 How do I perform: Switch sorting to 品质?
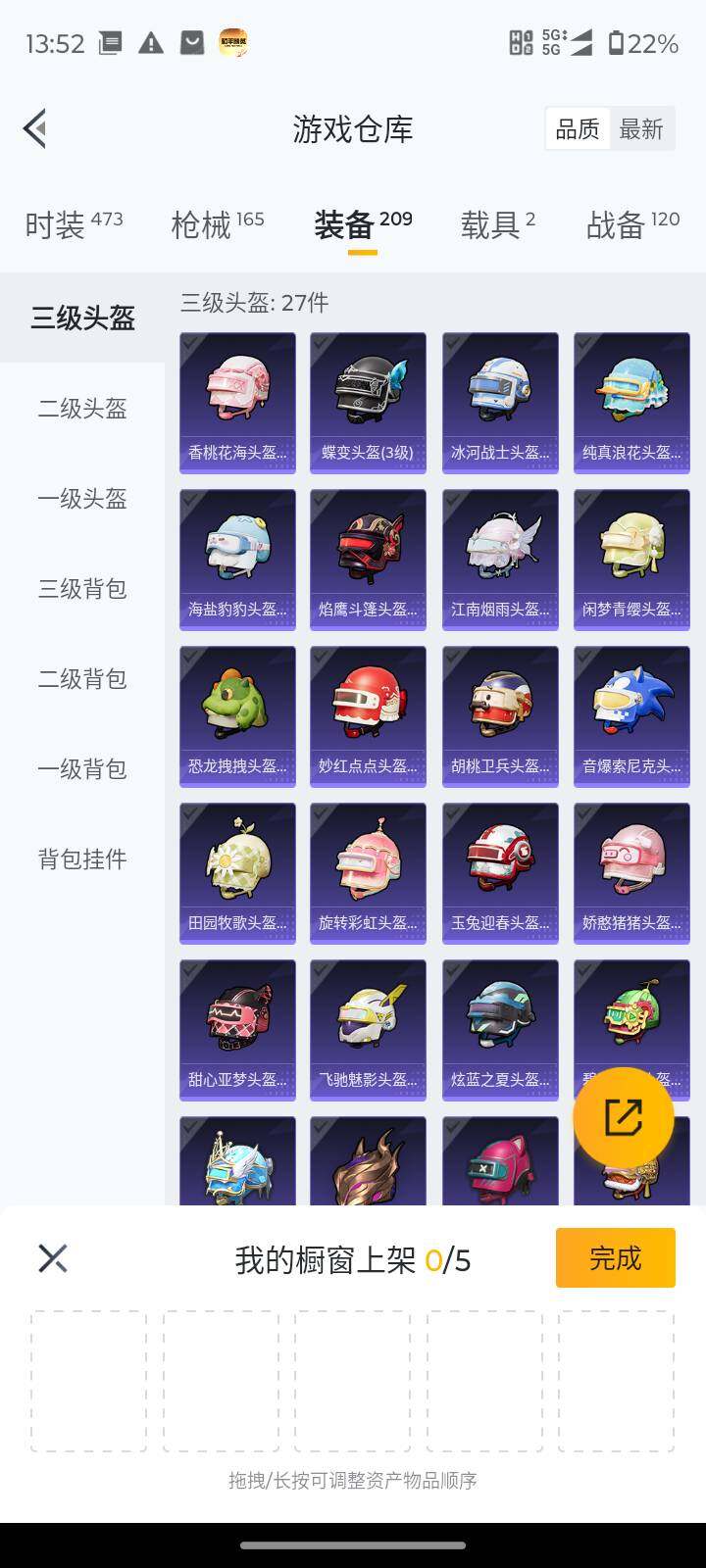point(578,128)
